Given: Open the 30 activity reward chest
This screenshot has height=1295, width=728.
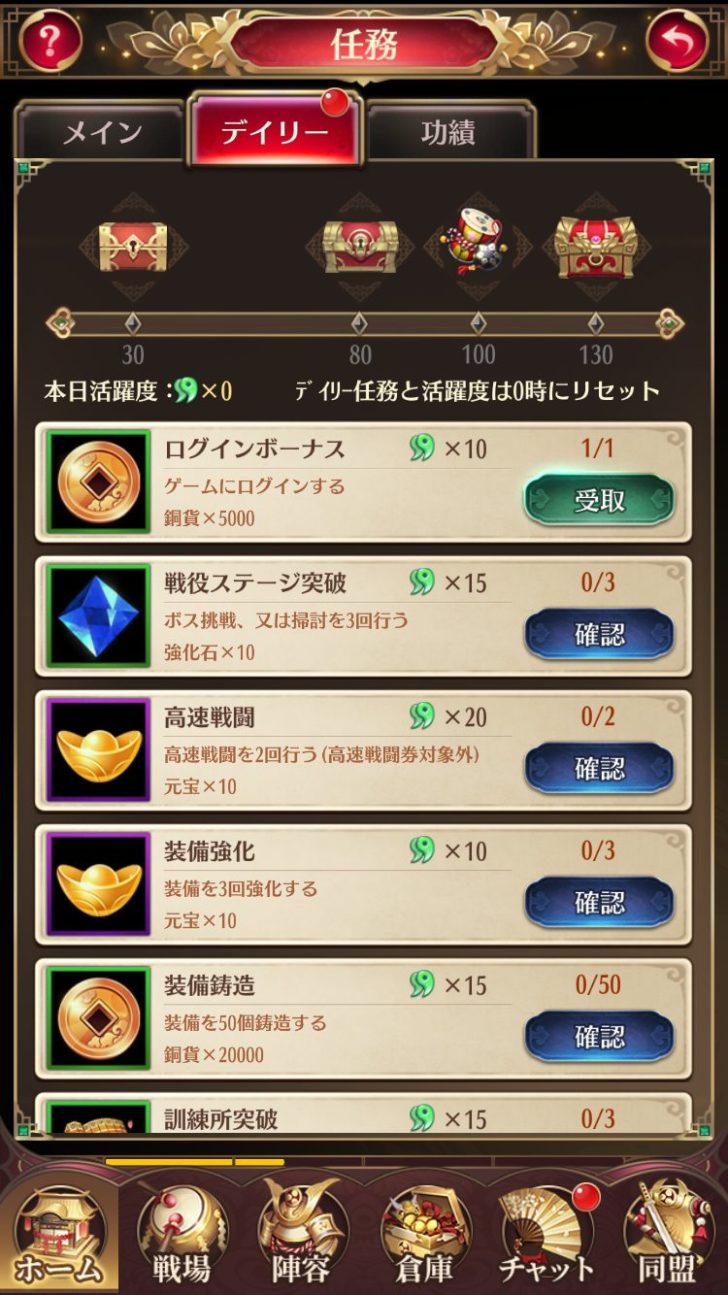Looking at the screenshot, I should (132, 246).
